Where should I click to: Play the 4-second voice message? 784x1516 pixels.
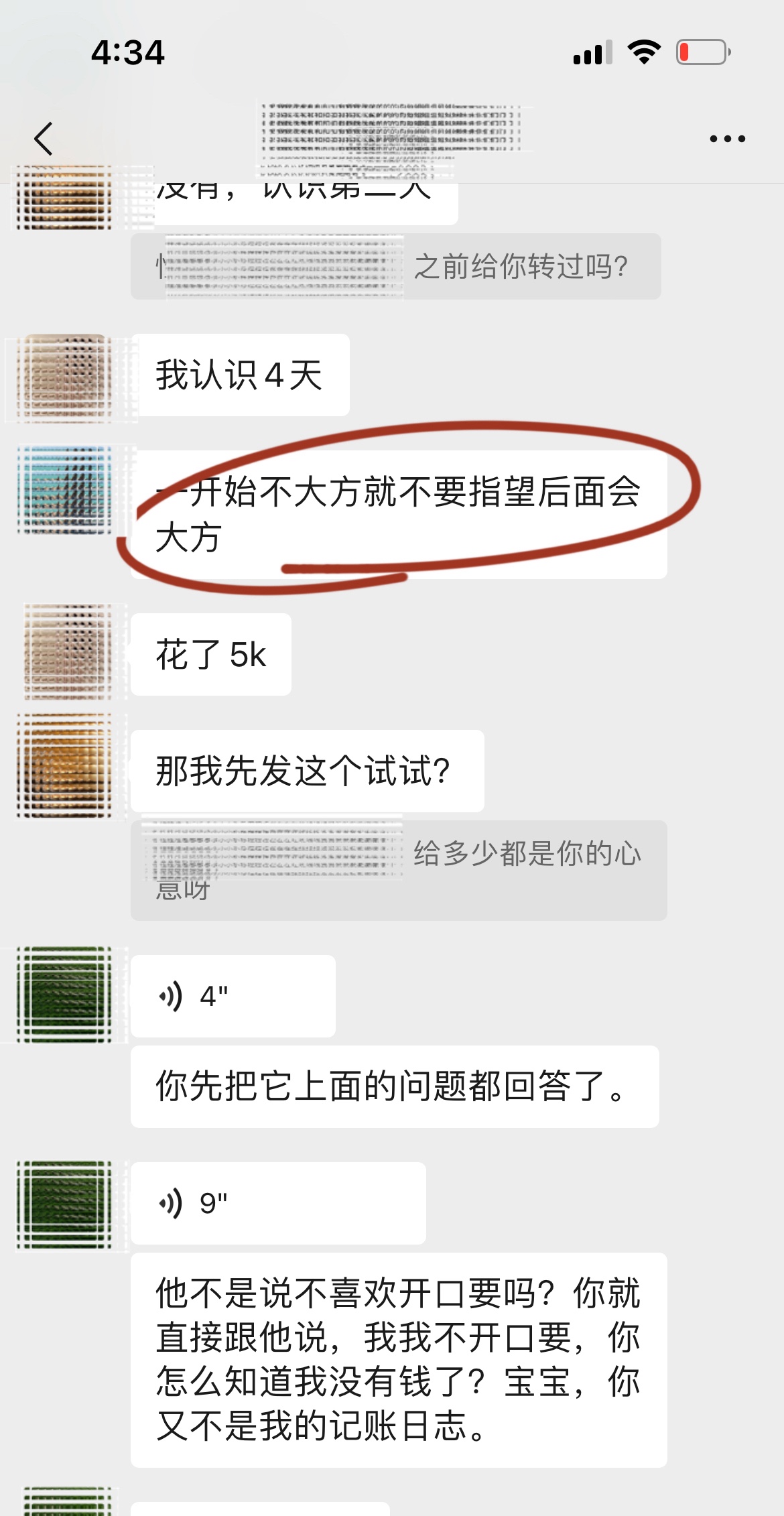click(x=233, y=996)
